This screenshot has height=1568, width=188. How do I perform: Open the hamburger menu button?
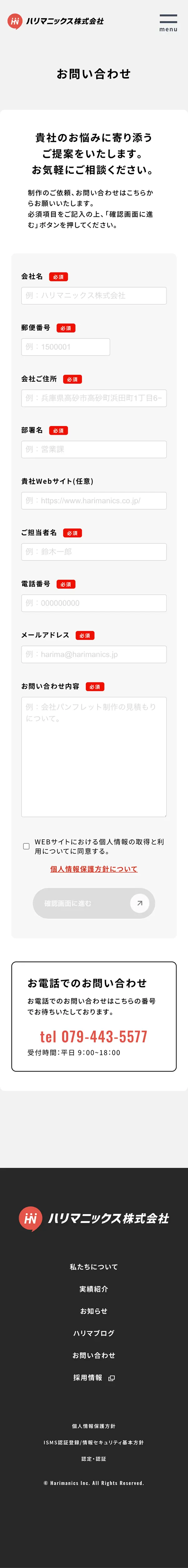(168, 23)
